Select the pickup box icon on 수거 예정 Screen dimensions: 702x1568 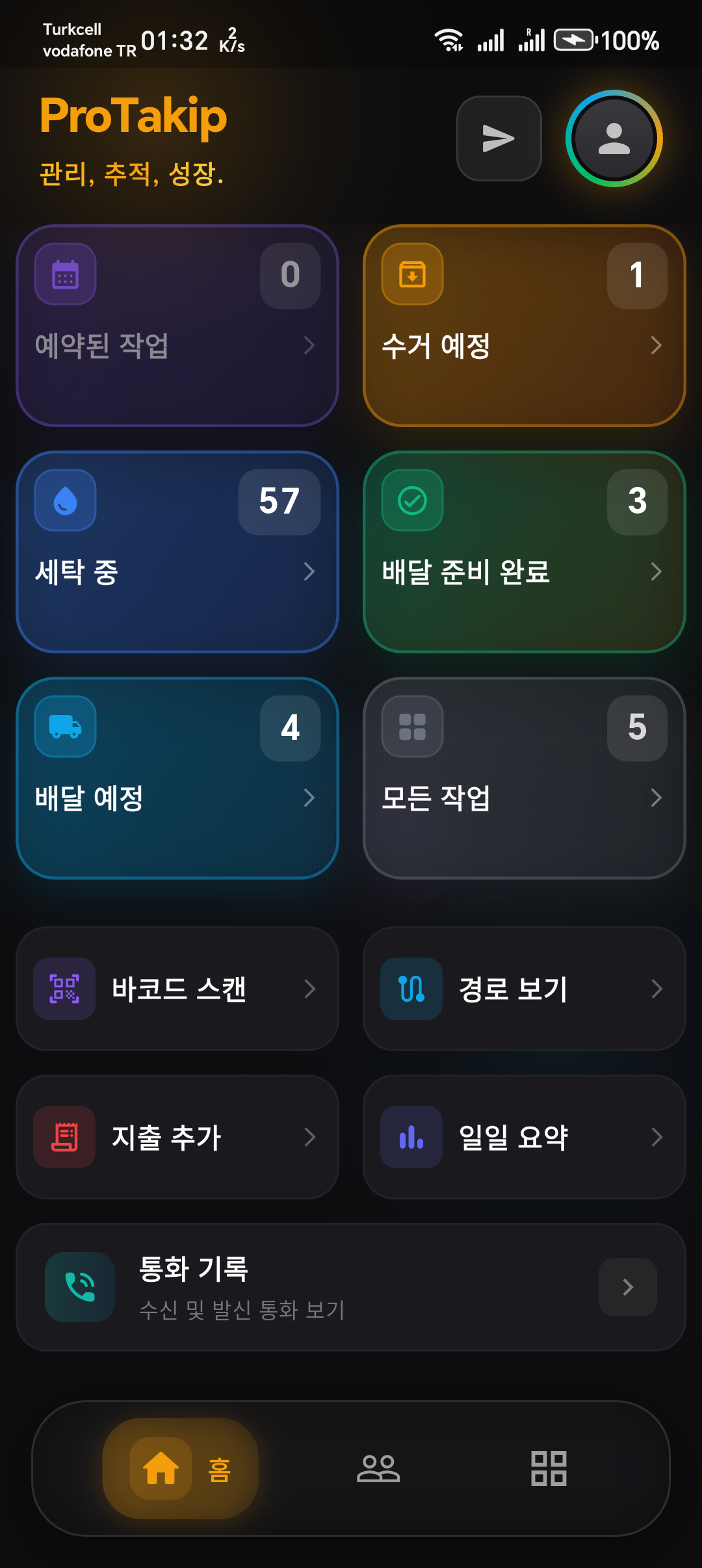pyautogui.click(x=411, y=274)
